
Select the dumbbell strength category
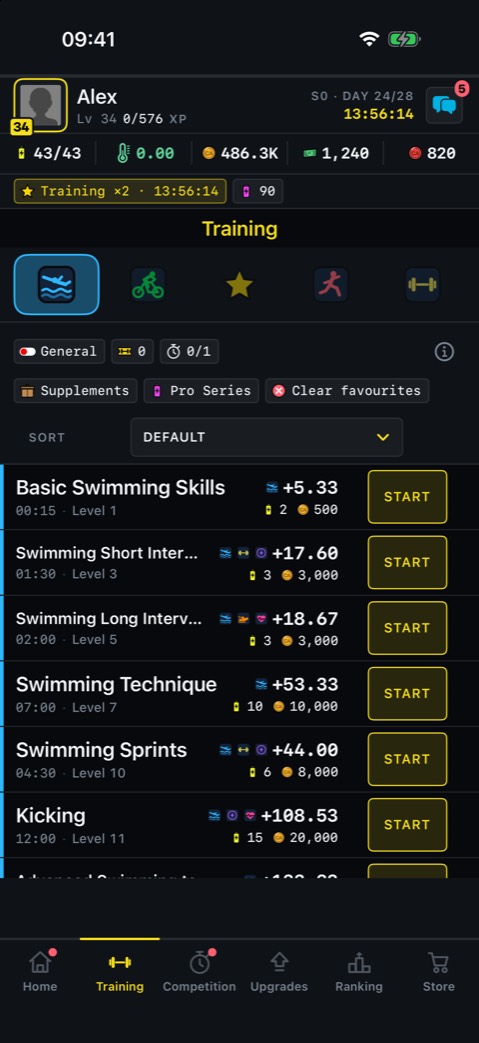tap(422, 285)
